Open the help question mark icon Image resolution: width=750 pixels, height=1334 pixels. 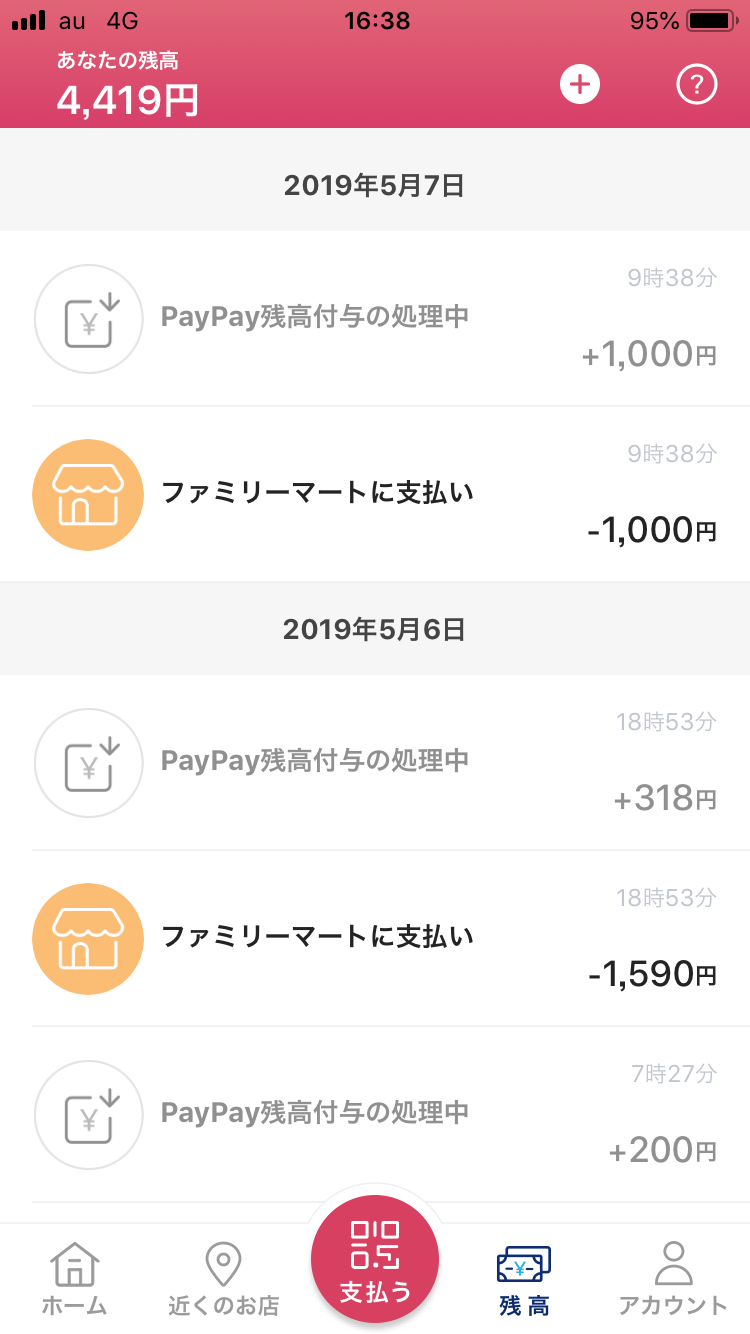(x=697, y=85)
